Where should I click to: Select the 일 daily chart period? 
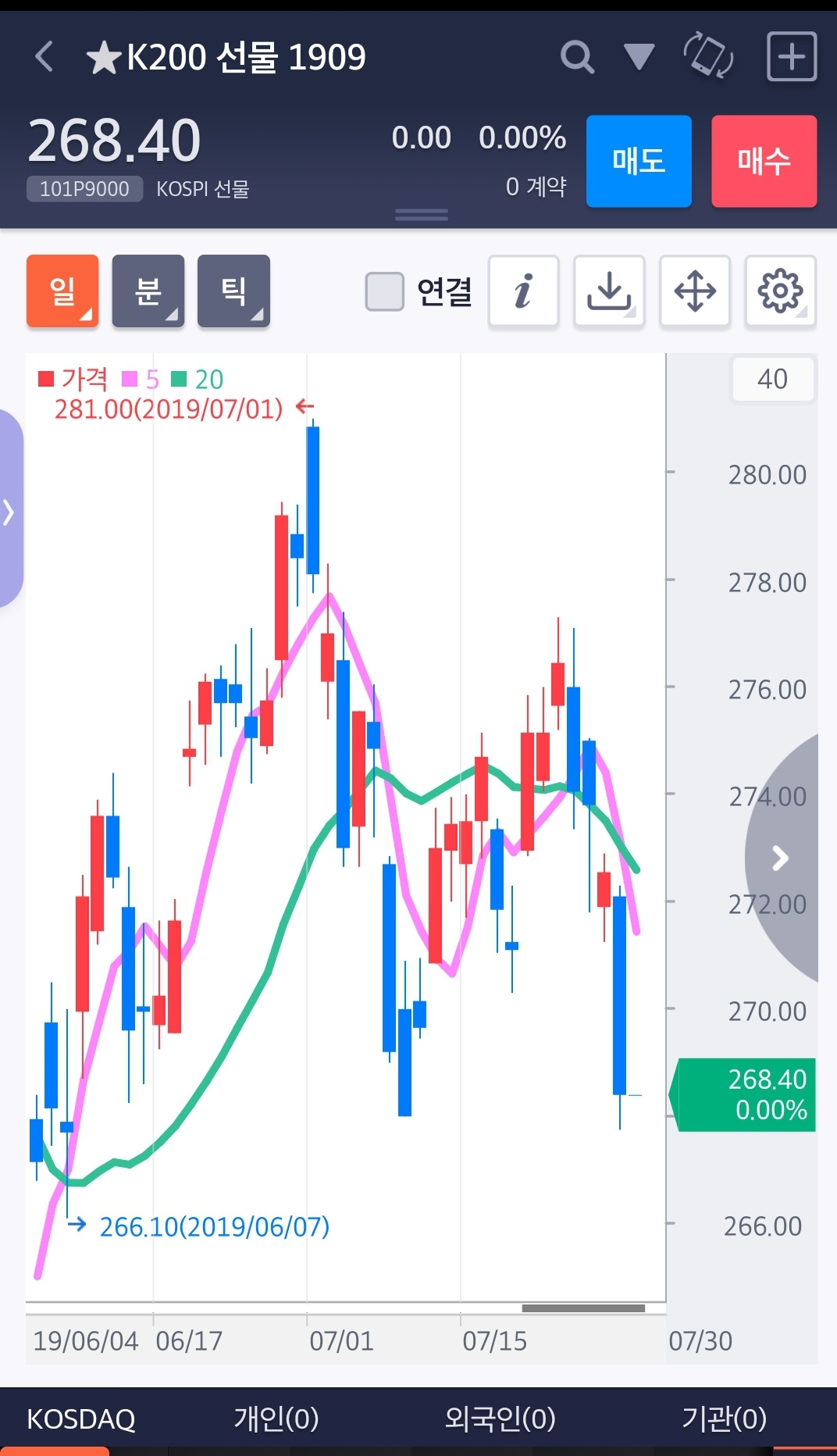[62, 291]
